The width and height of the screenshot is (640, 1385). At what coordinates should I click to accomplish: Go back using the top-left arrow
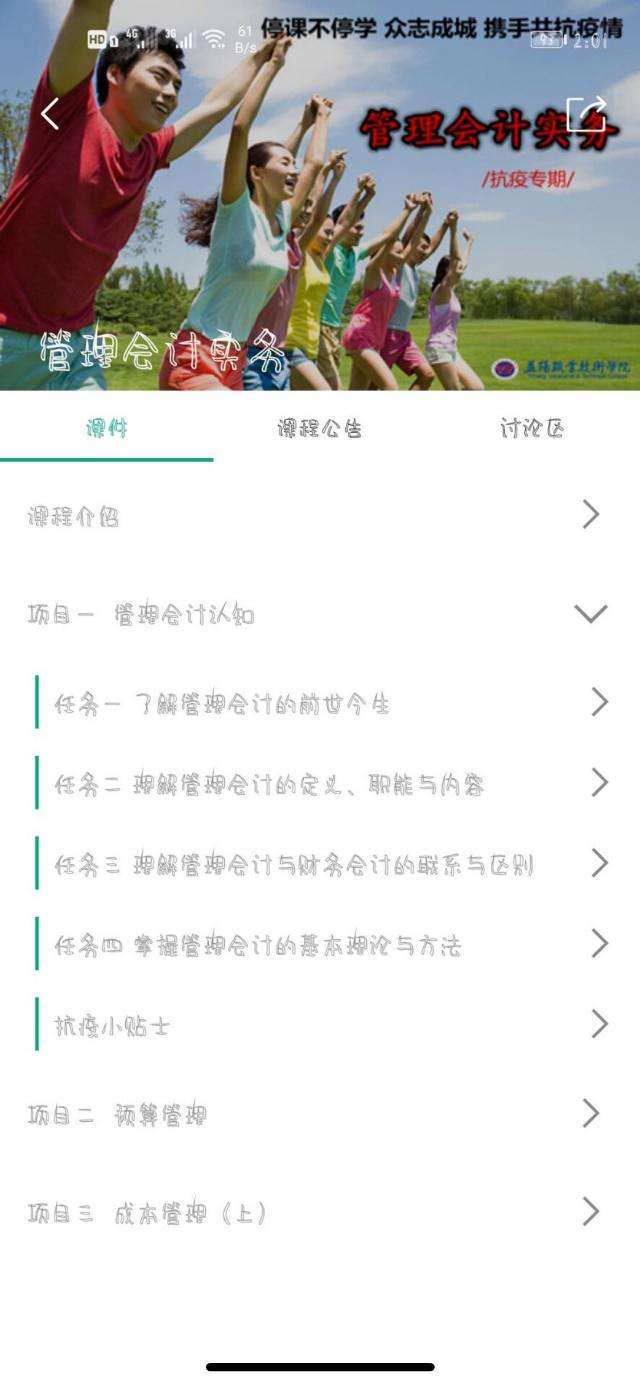pyautogui.click(x=50, y=114)
